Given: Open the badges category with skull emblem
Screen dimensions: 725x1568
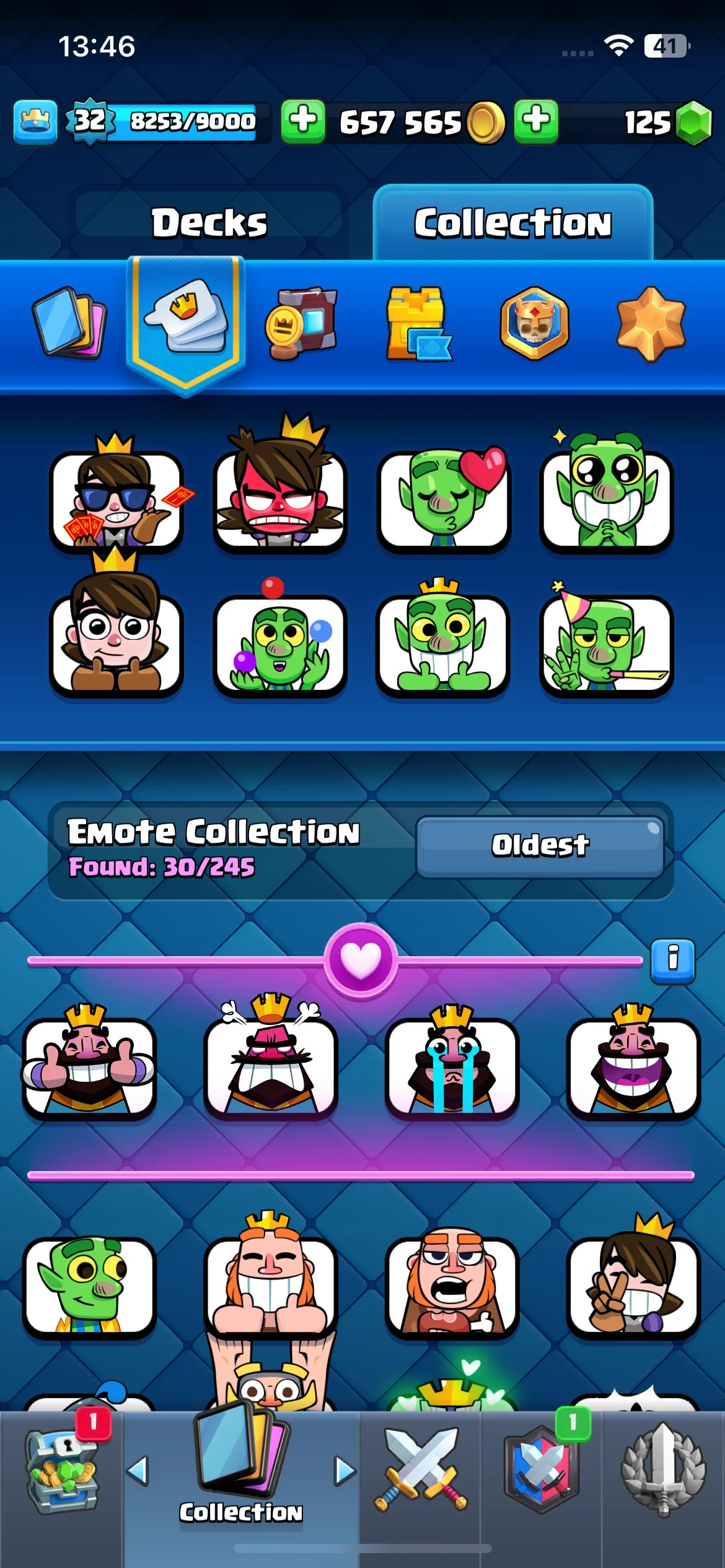Looking at the screenshot, I should (x=534, y=324).
